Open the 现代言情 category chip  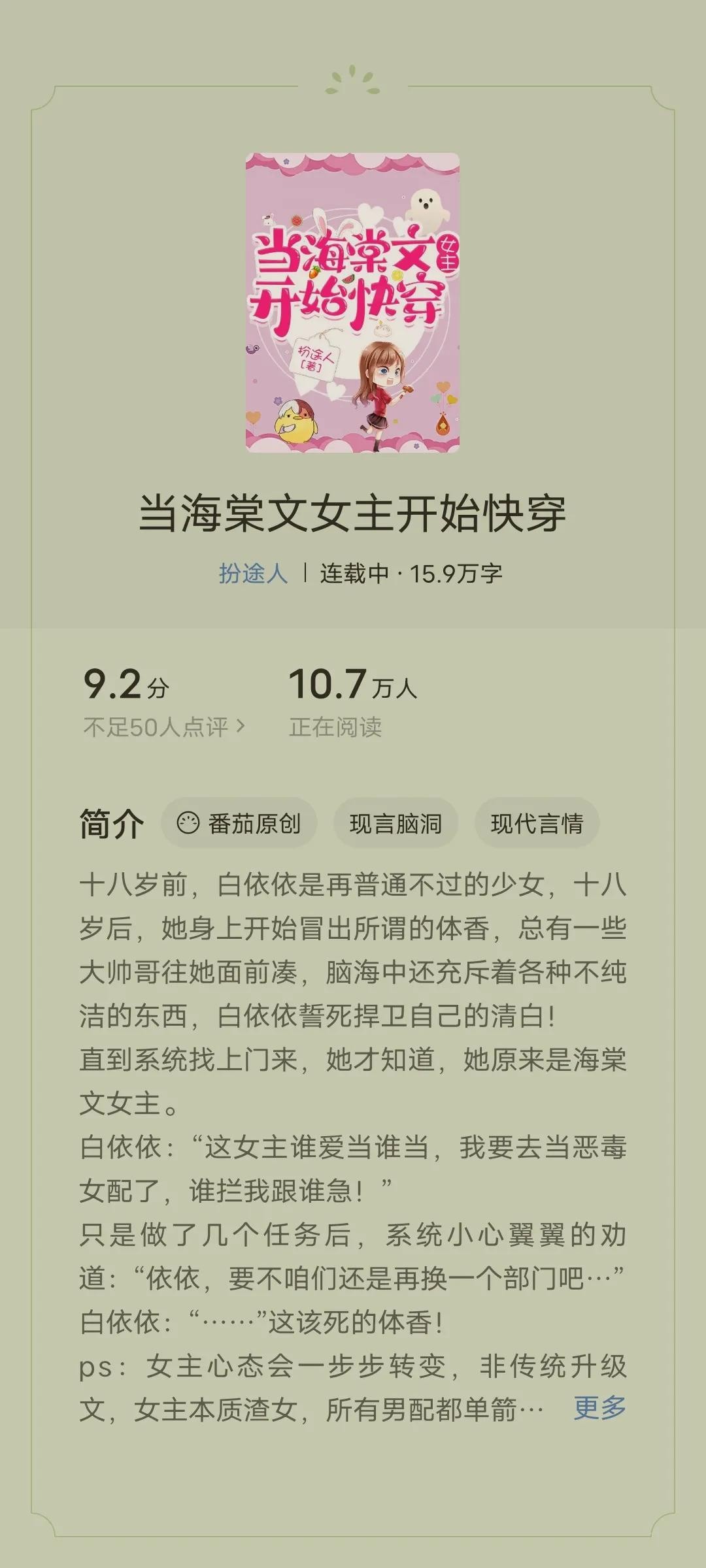click(x=537, y=823)
